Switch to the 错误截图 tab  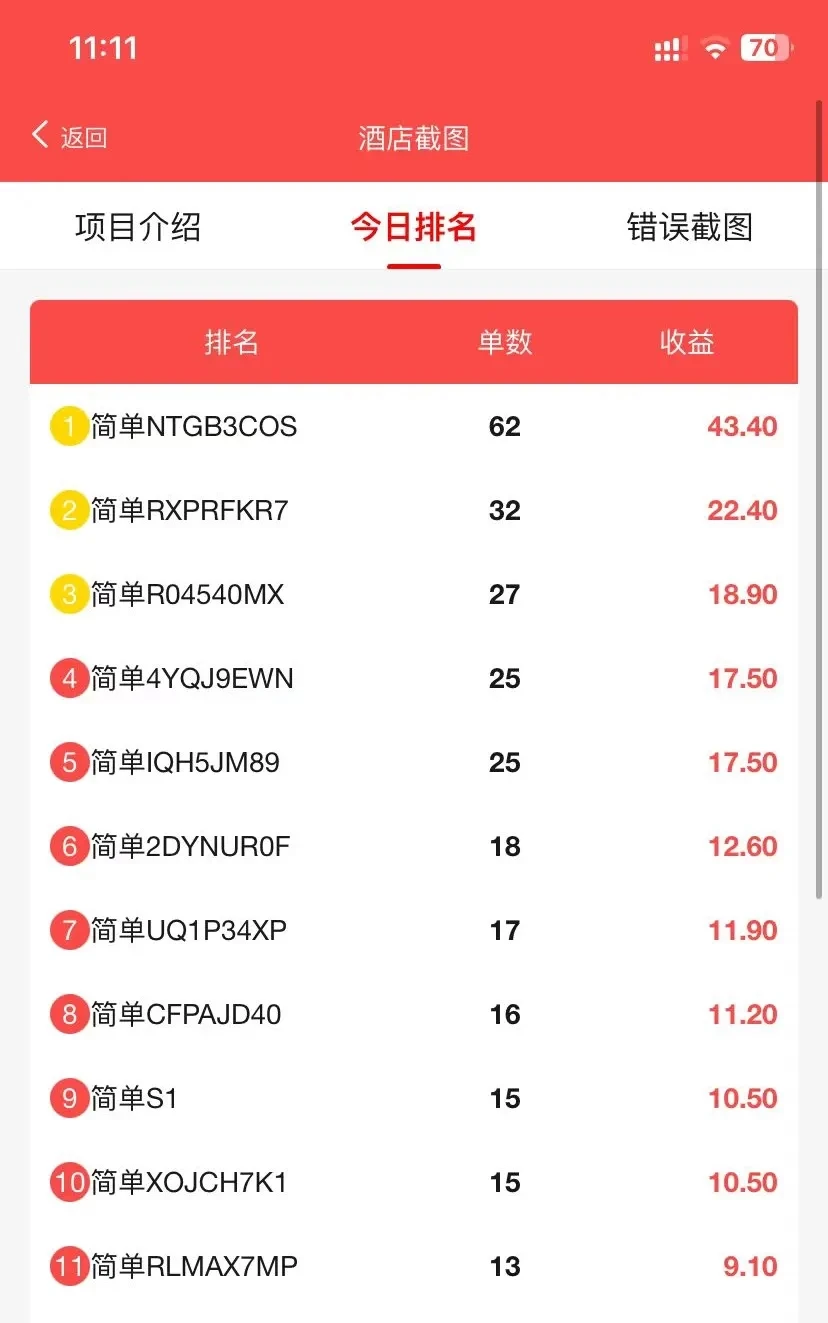(x=689, y=227)
